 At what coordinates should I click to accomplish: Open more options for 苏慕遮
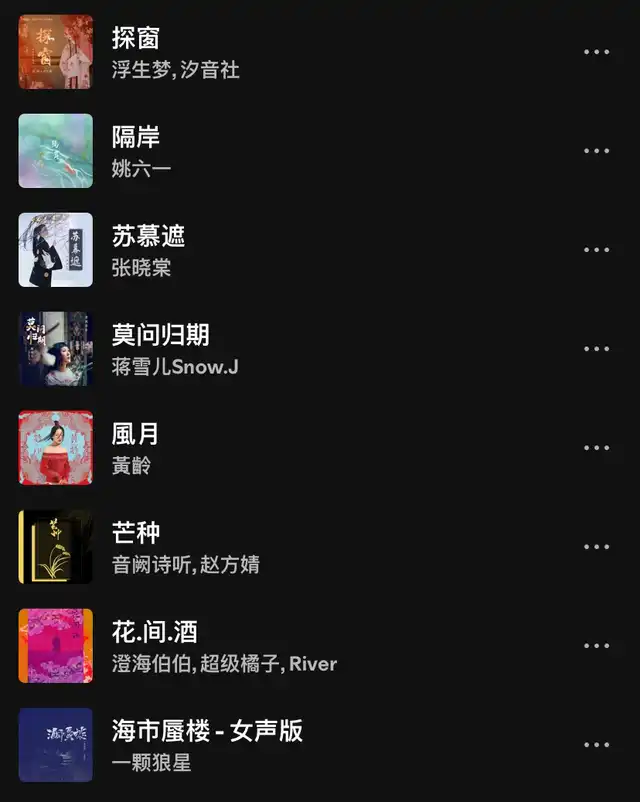pyautogui.click(x=596, y=250)
